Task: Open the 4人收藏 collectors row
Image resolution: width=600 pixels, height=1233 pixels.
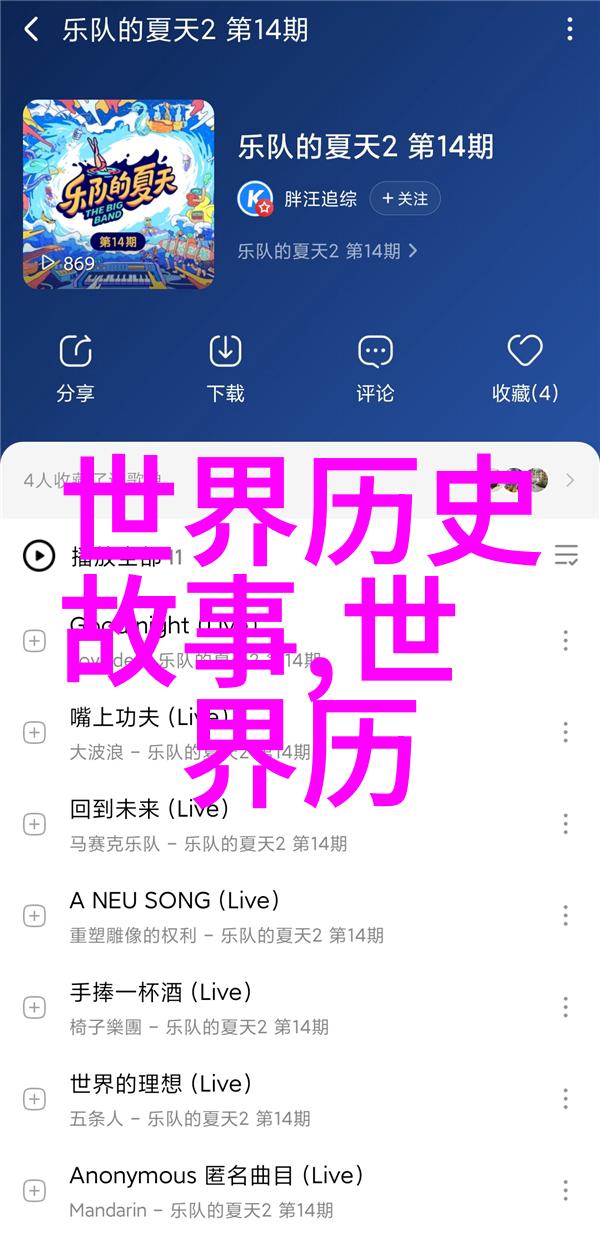Action: click(300, 479)
